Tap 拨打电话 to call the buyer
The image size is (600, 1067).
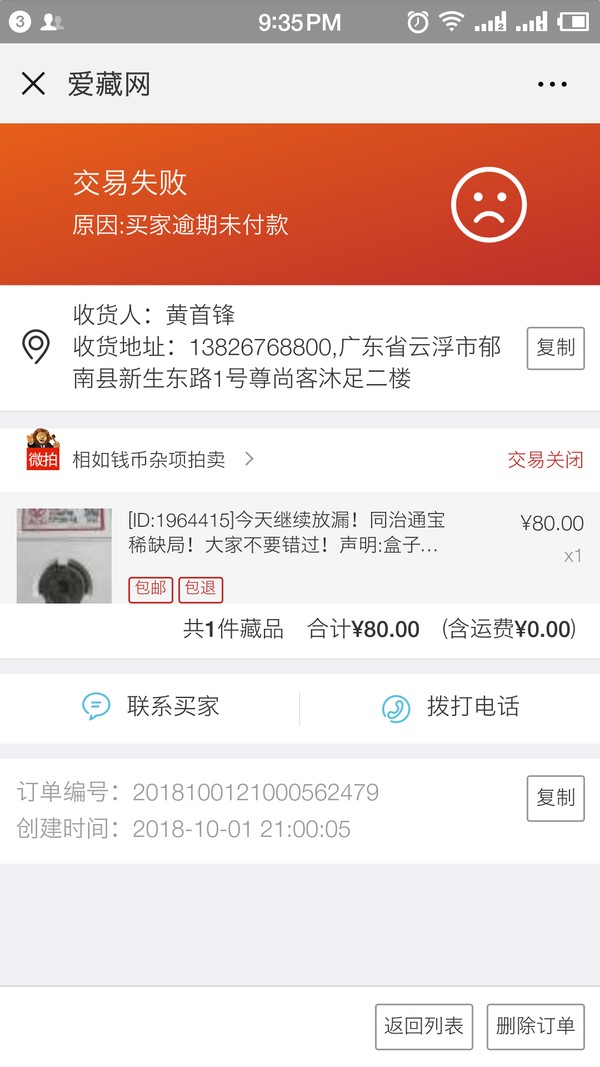[450, 707]
